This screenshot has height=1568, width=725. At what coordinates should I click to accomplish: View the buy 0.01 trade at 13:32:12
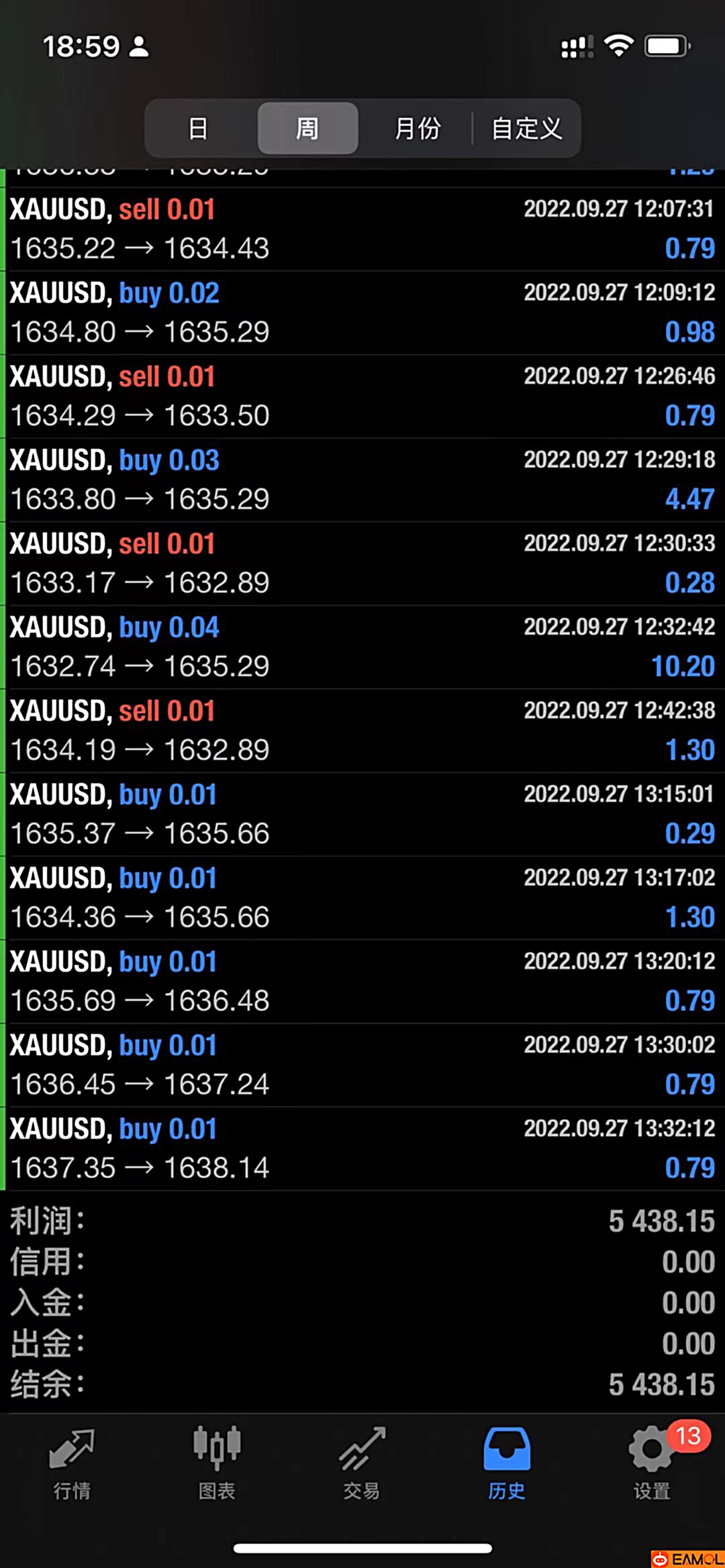pos(362,1148)
